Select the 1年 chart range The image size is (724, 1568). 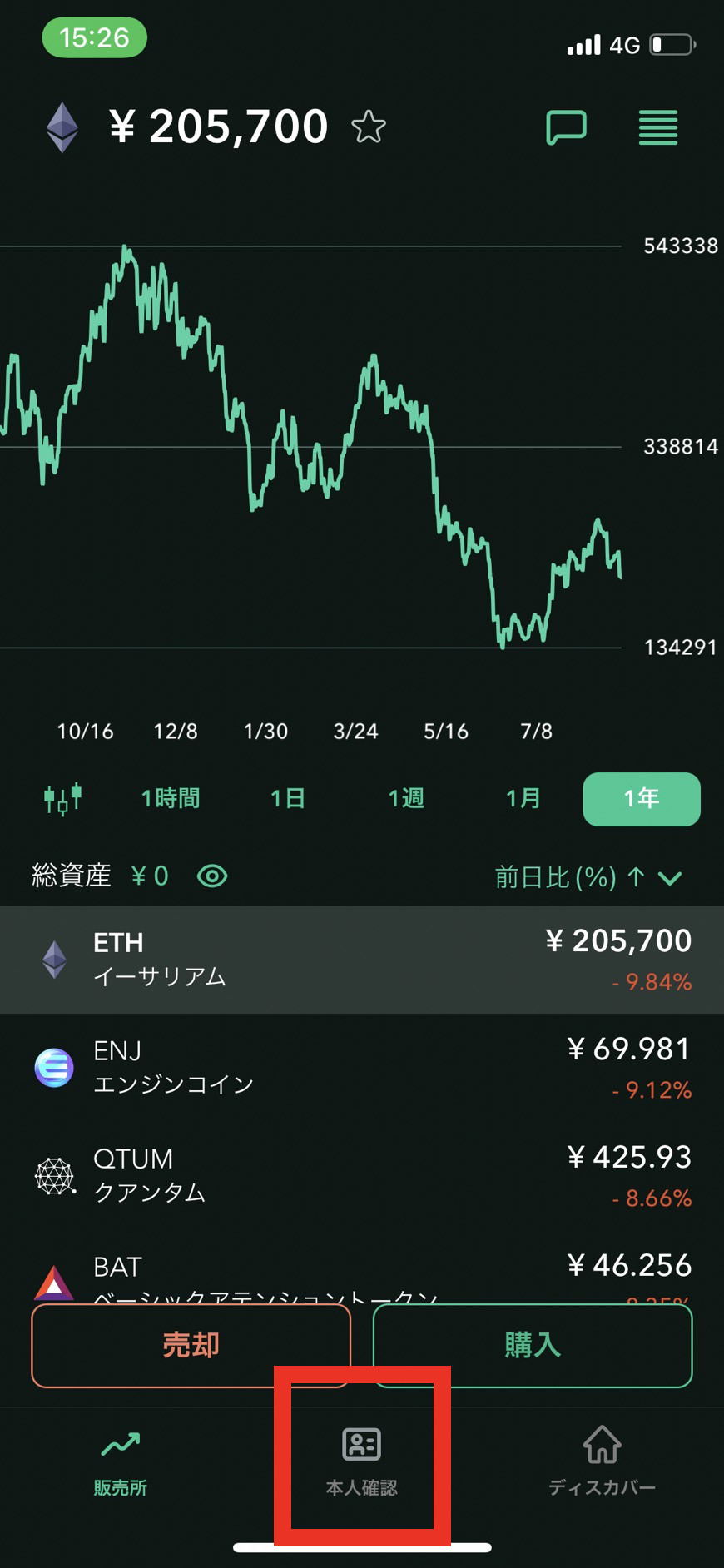tap(642, 799)
